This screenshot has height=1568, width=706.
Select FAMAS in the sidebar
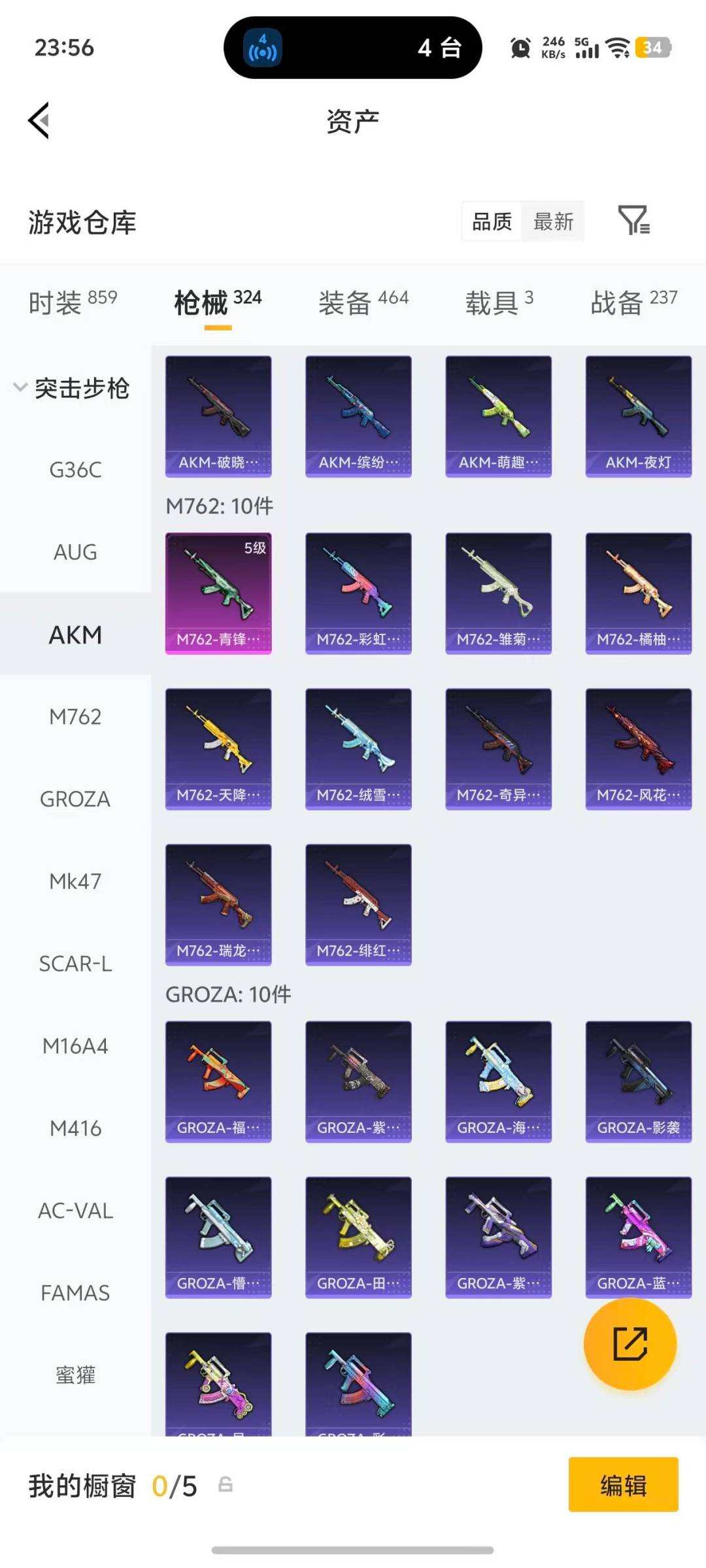pyautogui.click(x=75, y=1293)
